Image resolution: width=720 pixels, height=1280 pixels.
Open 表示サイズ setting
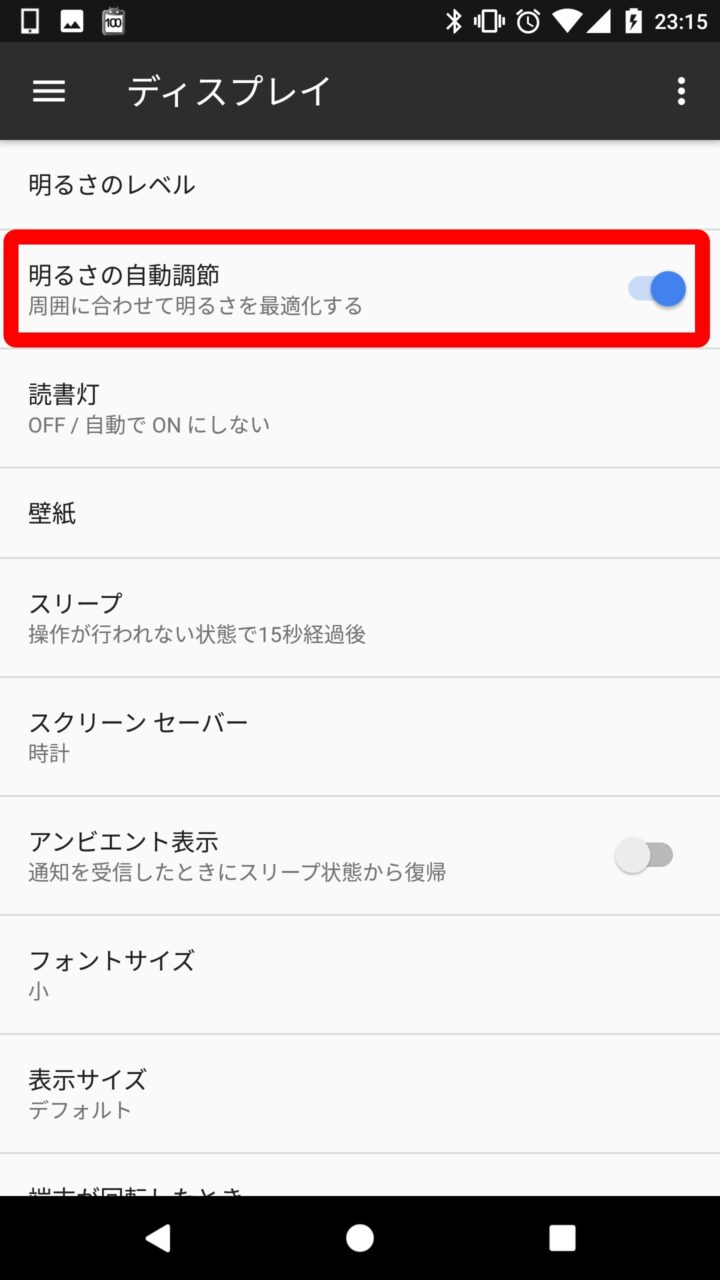click(360, 1093)
